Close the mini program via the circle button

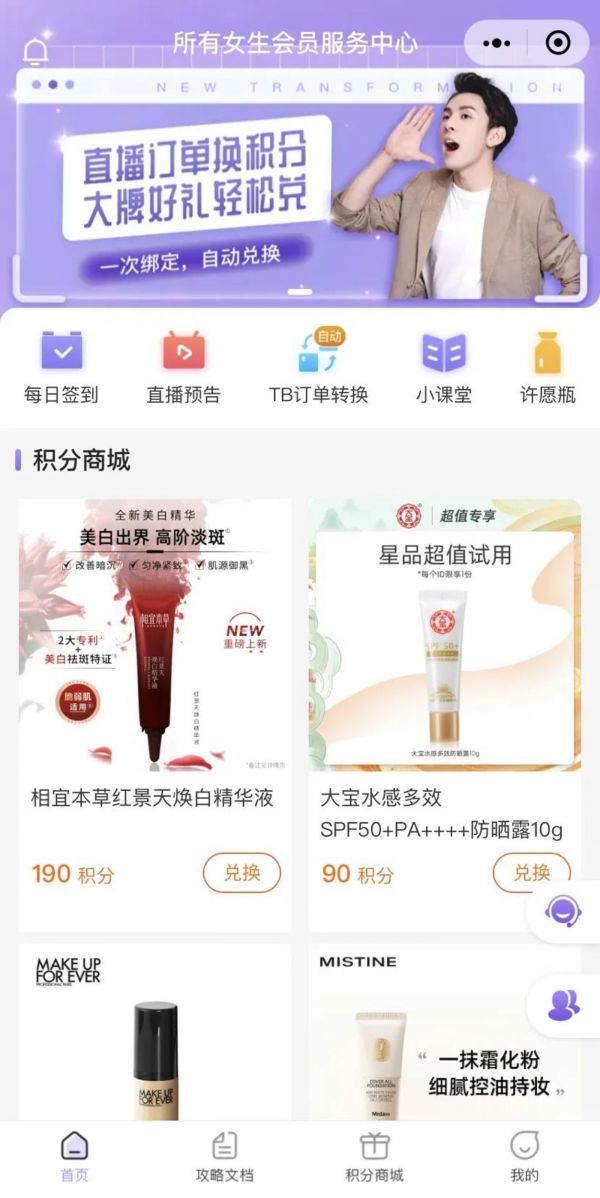[558, 43]
